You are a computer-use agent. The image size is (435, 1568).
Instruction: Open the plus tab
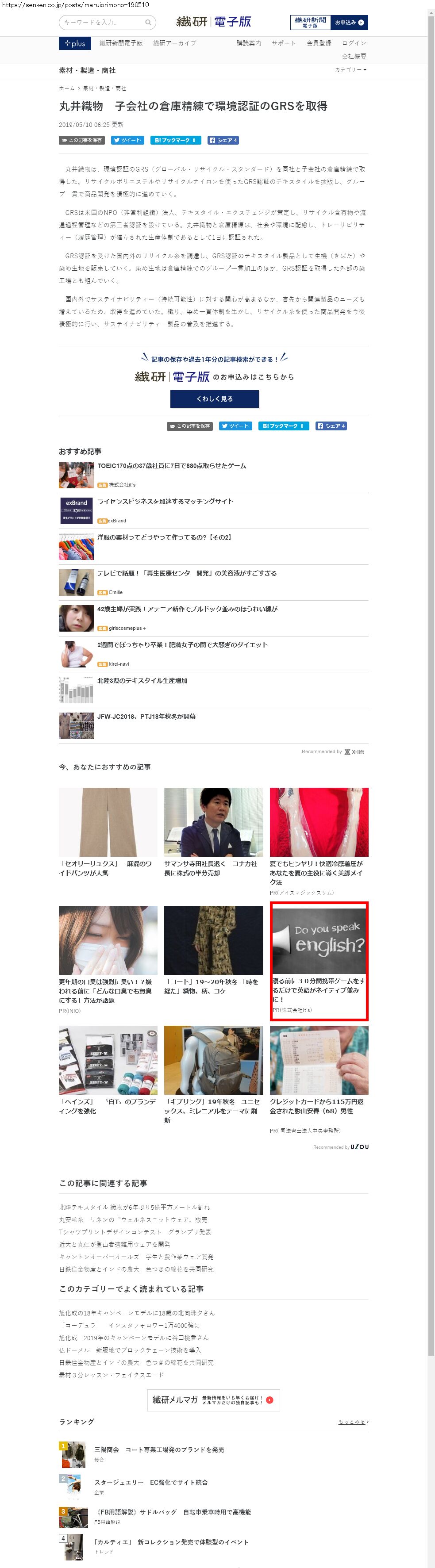click(x=75, y=43)
